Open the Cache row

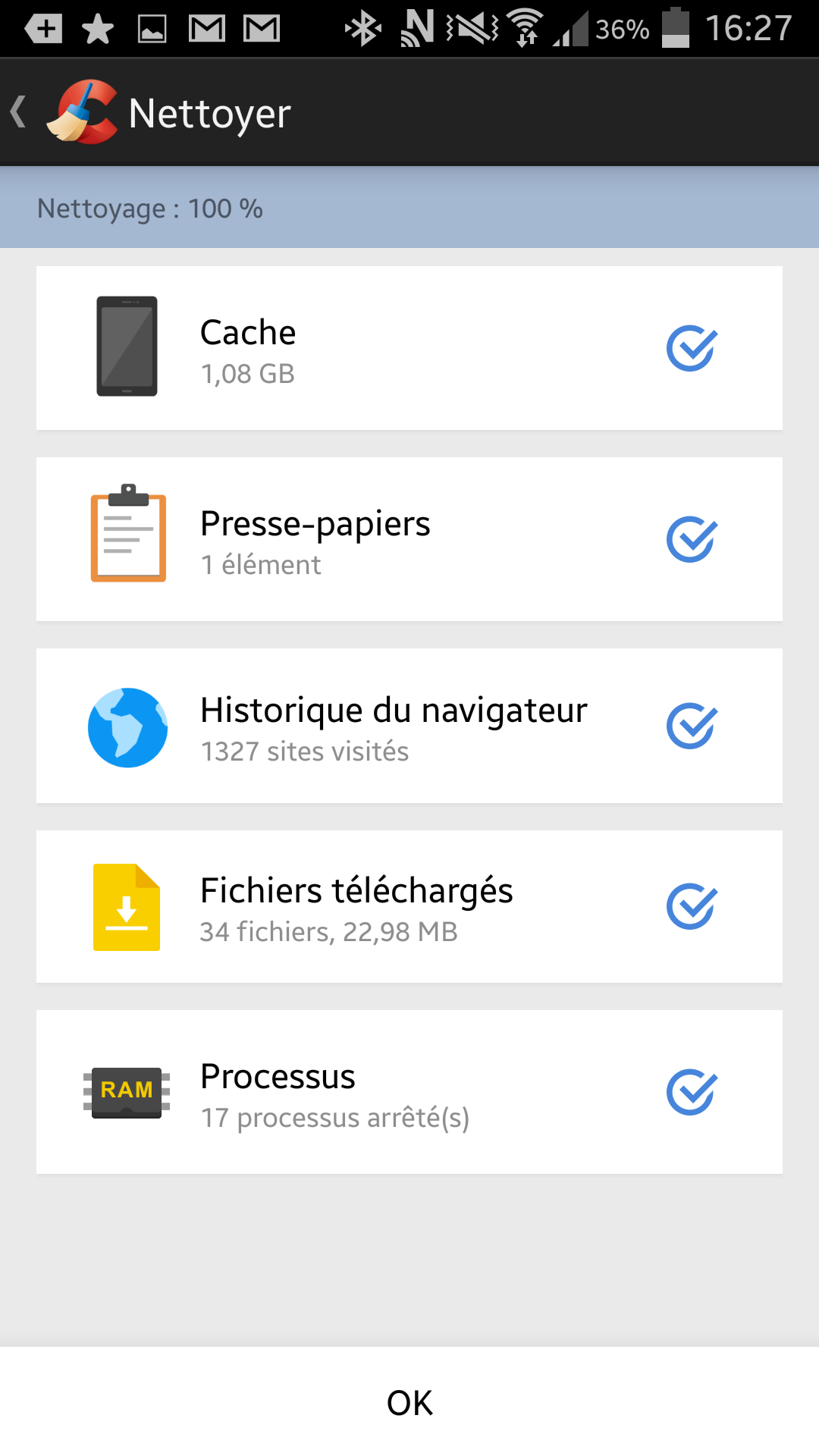point(409,348)
